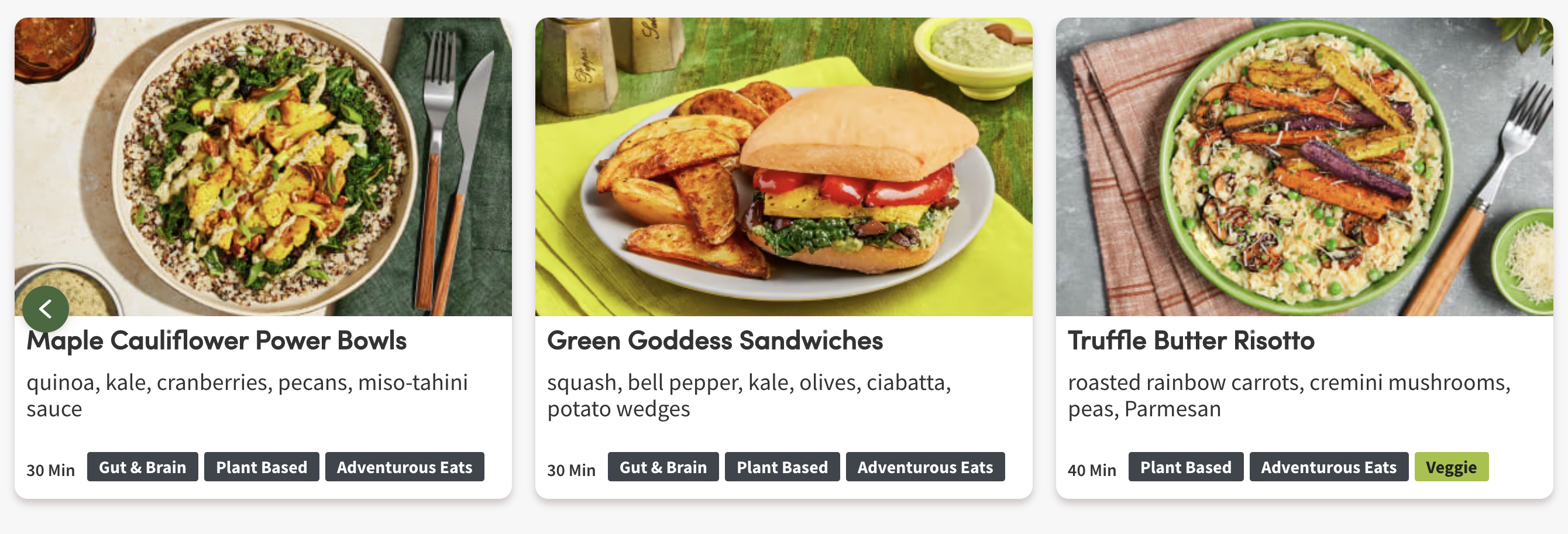The width and height of the screenshot is (1568, 534).
Task: Tap Gut & Brain tag on Maple Cauliflower Bowls
Action: click(142, 467)
